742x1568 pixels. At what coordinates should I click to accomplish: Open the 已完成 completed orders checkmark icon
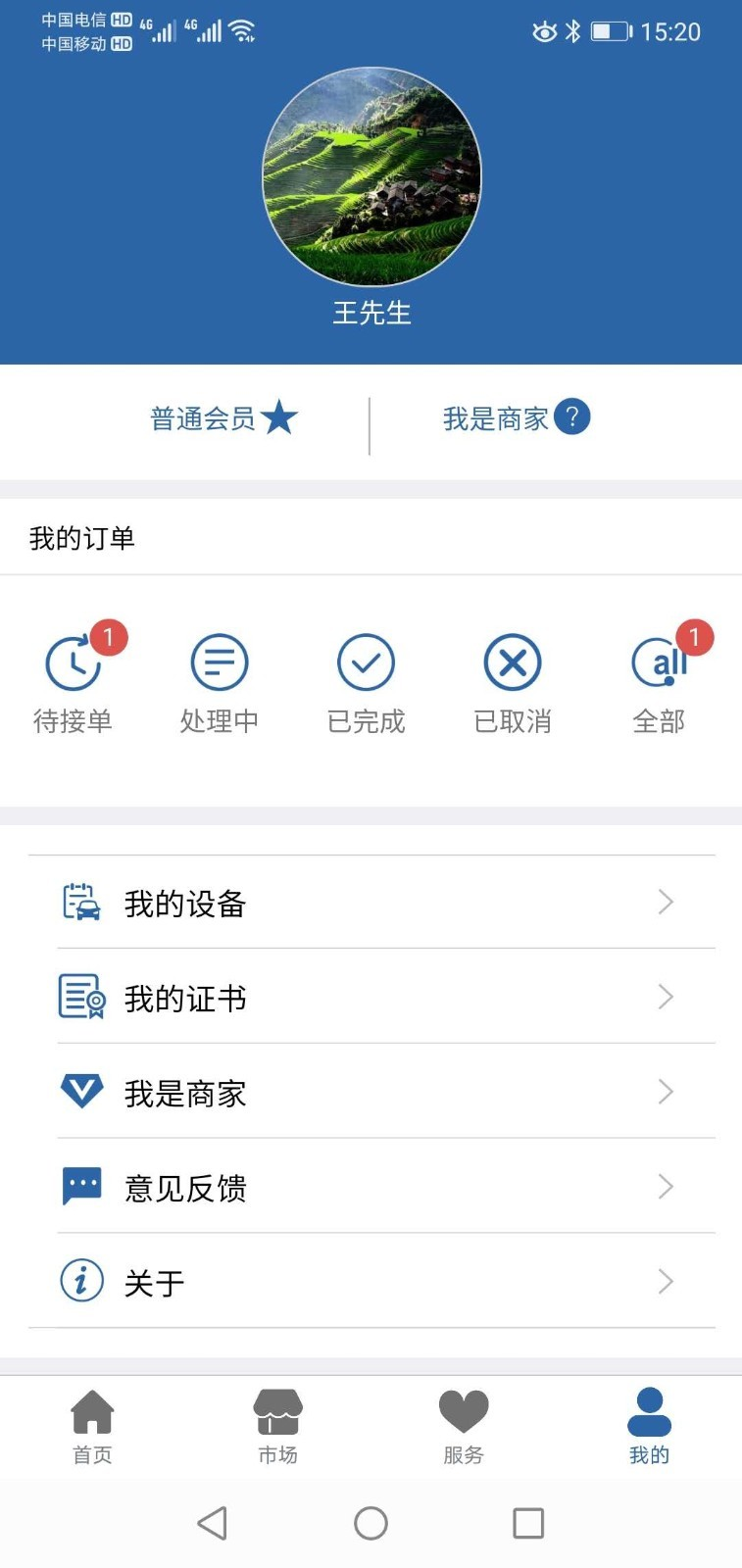tap(366, 661)
